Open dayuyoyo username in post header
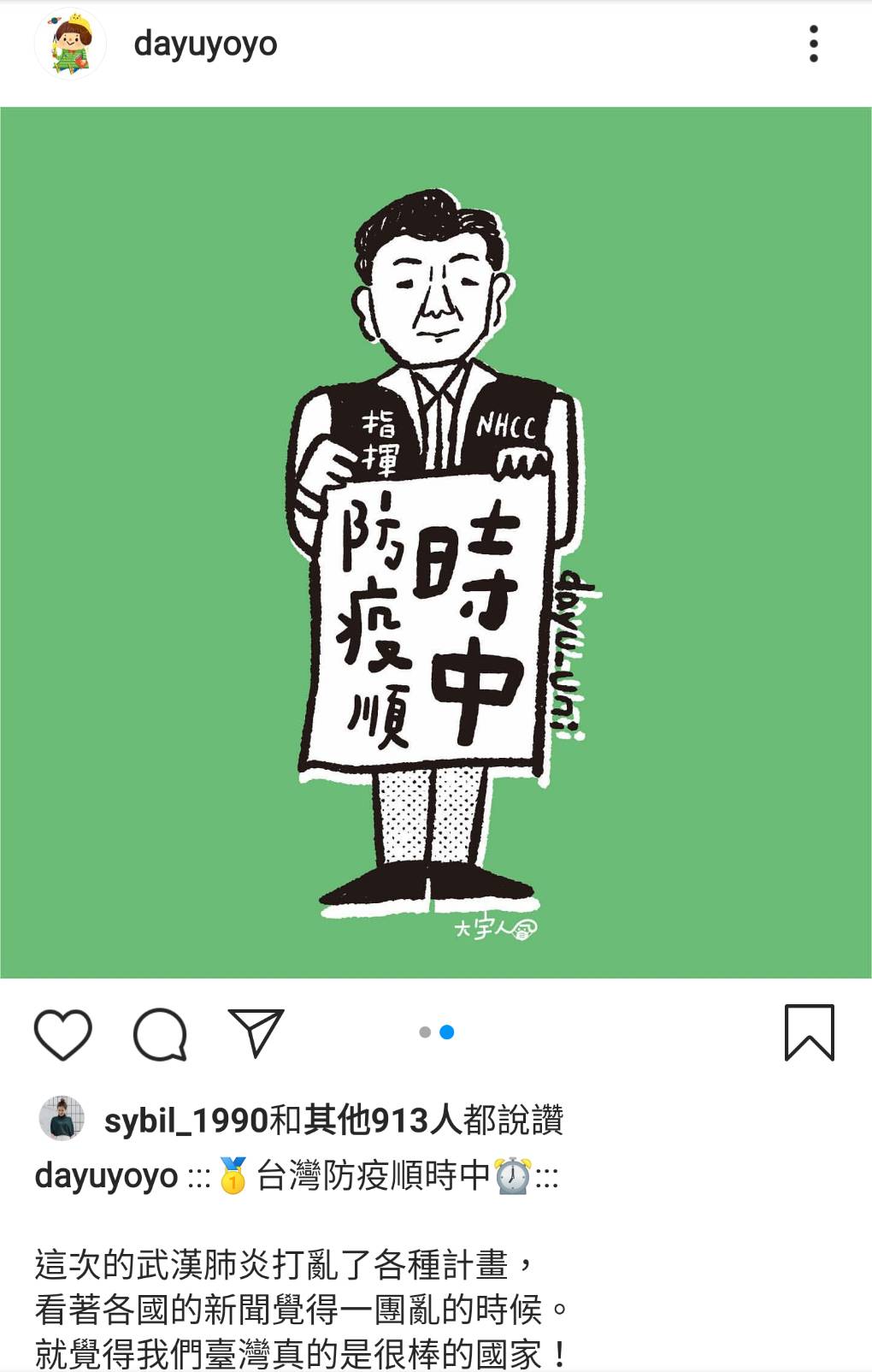The width and height of the screenshot is (872, 1372). [x=205, y=44]
